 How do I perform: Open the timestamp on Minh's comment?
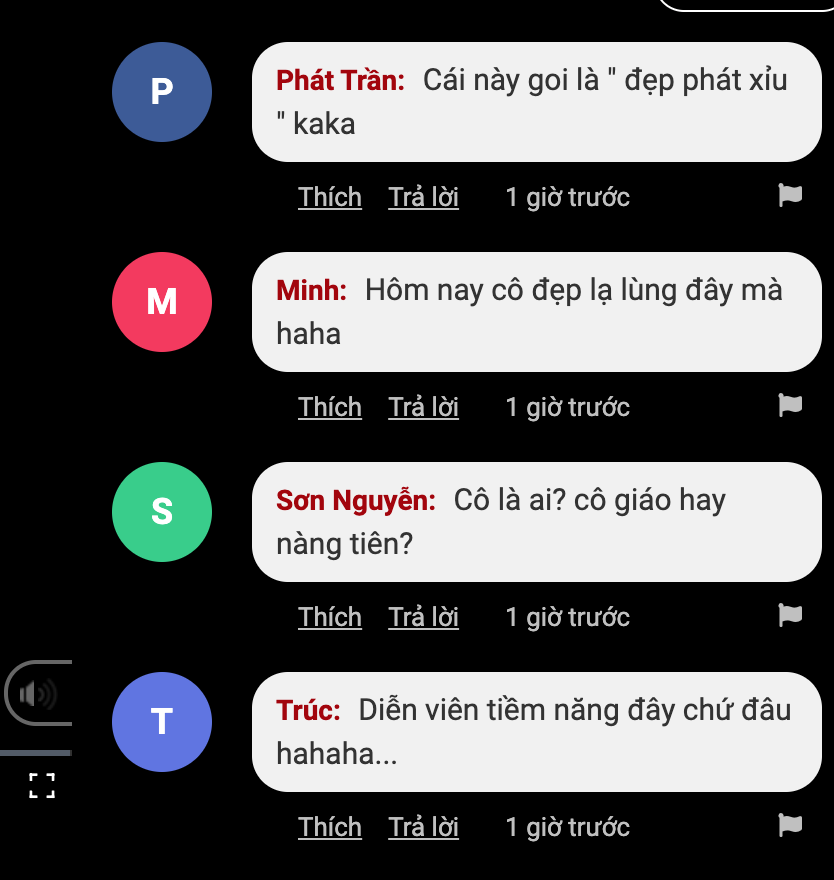[567, 406]
